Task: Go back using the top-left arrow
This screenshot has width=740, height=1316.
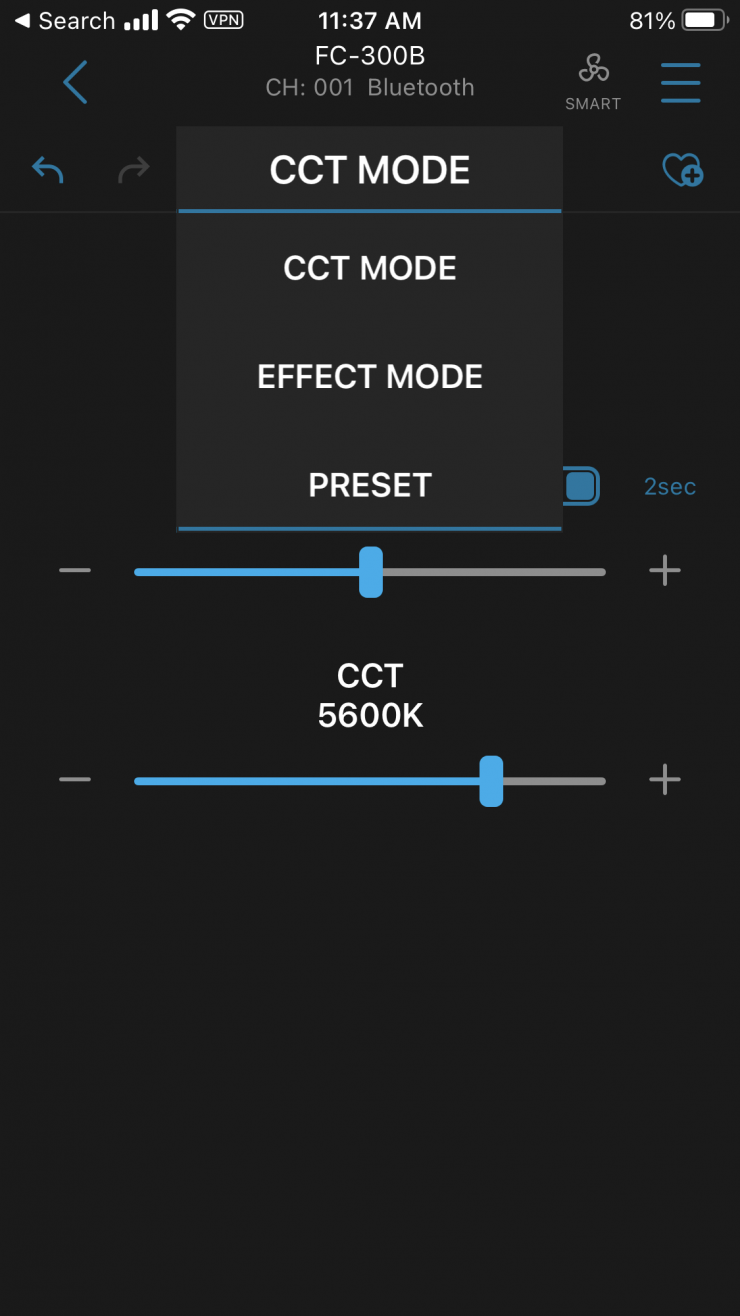Action: 76,83
